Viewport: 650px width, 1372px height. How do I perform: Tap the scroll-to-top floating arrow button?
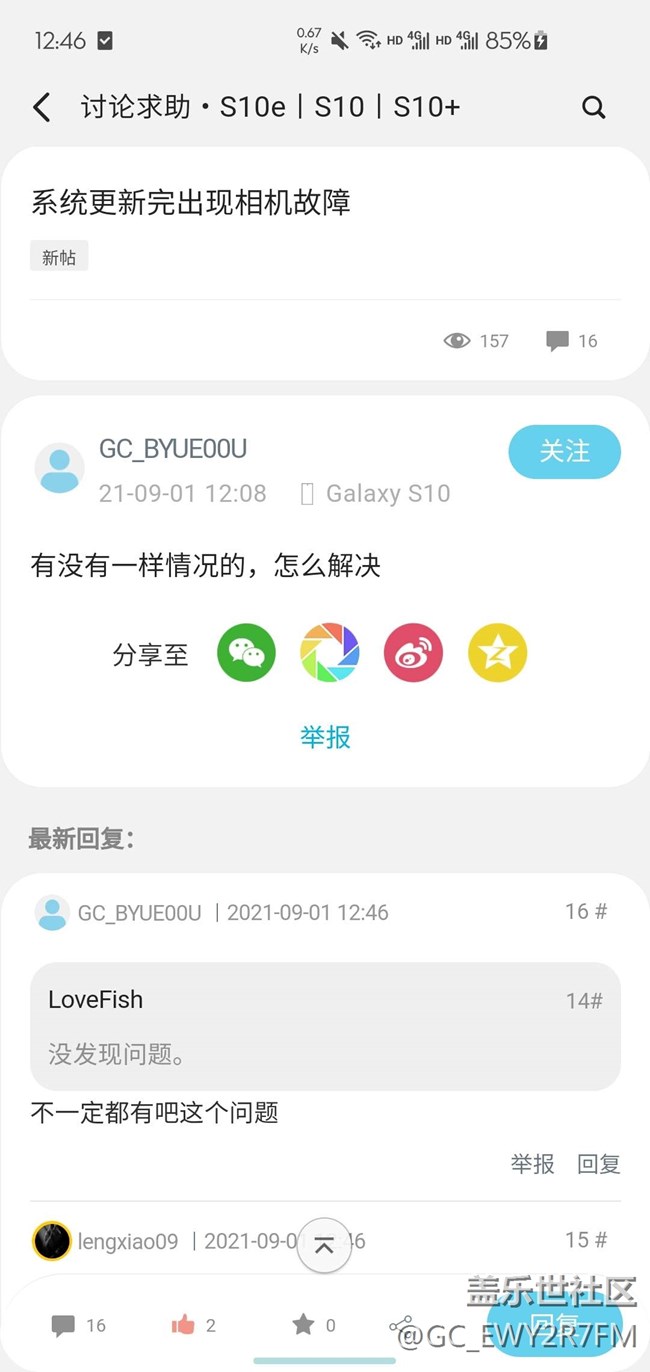click(324, 1245)
